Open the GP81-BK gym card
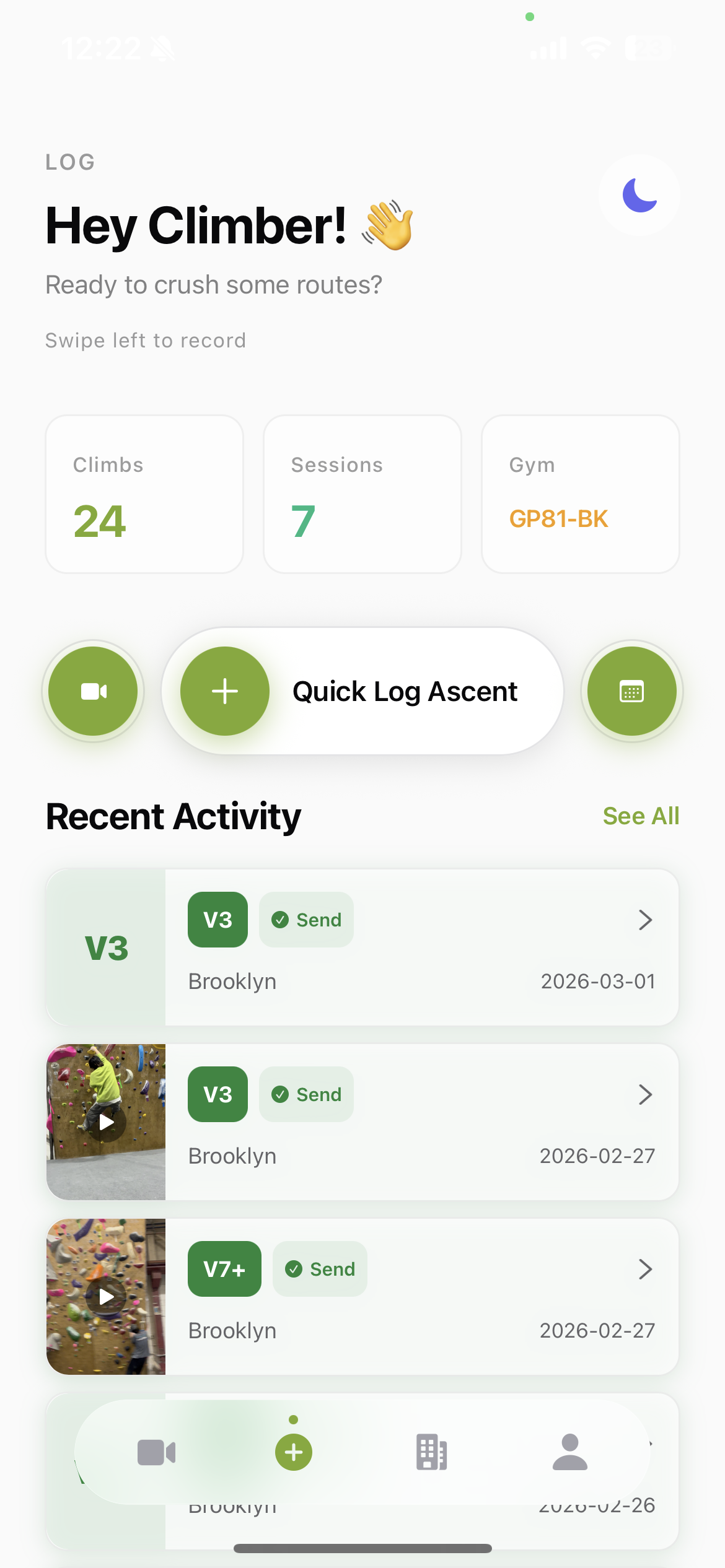 coord(580,494)
